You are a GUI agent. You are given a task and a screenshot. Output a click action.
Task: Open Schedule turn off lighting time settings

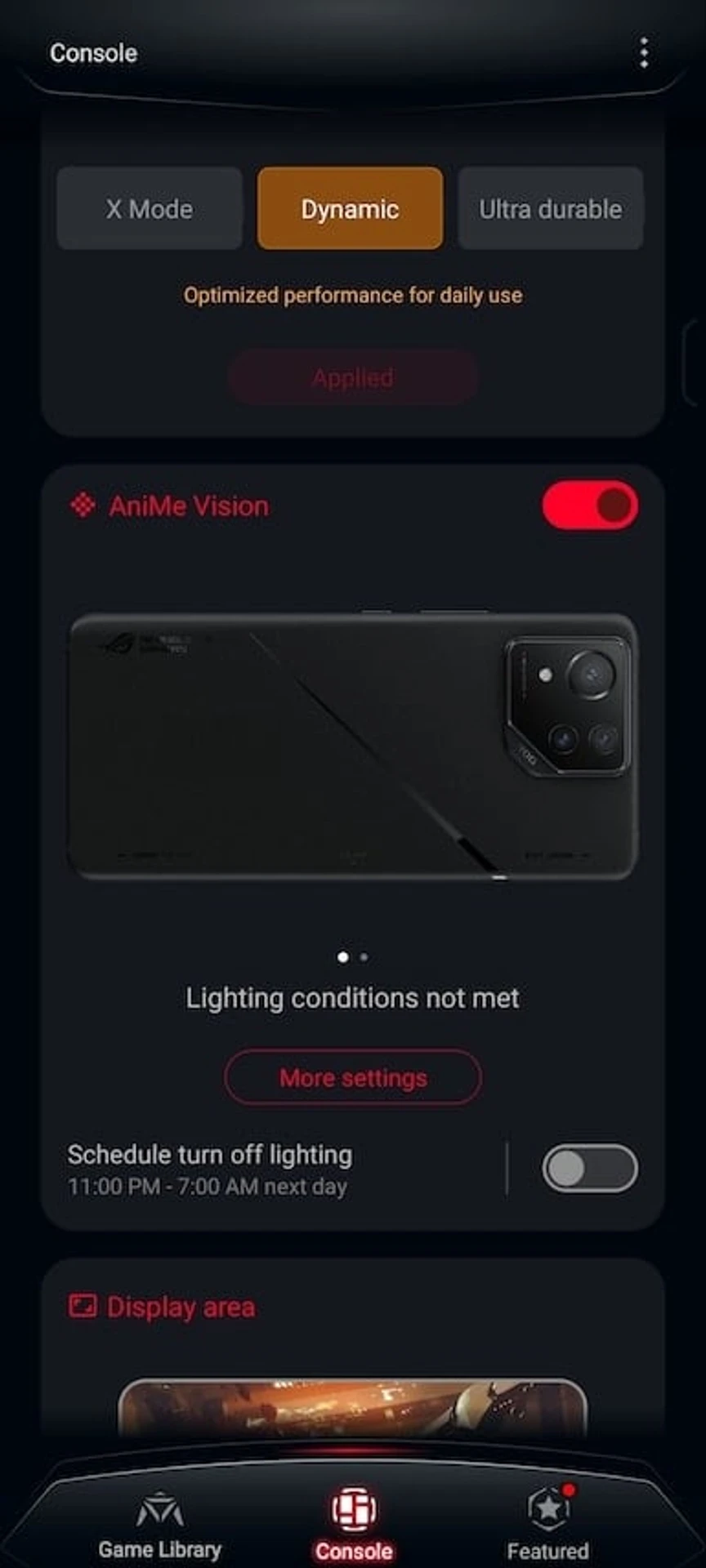pos(245,1169)
